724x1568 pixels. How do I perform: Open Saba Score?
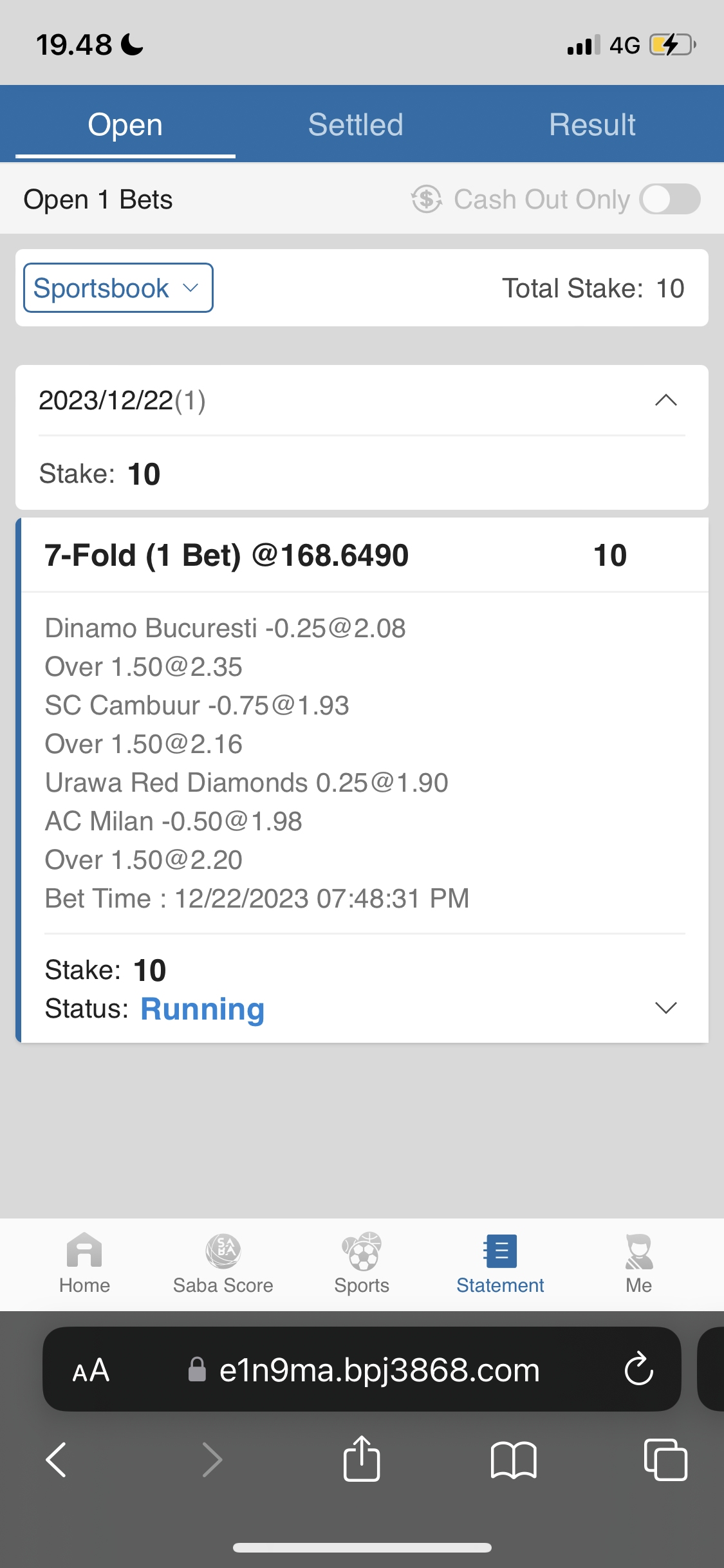pos(223,1263)
